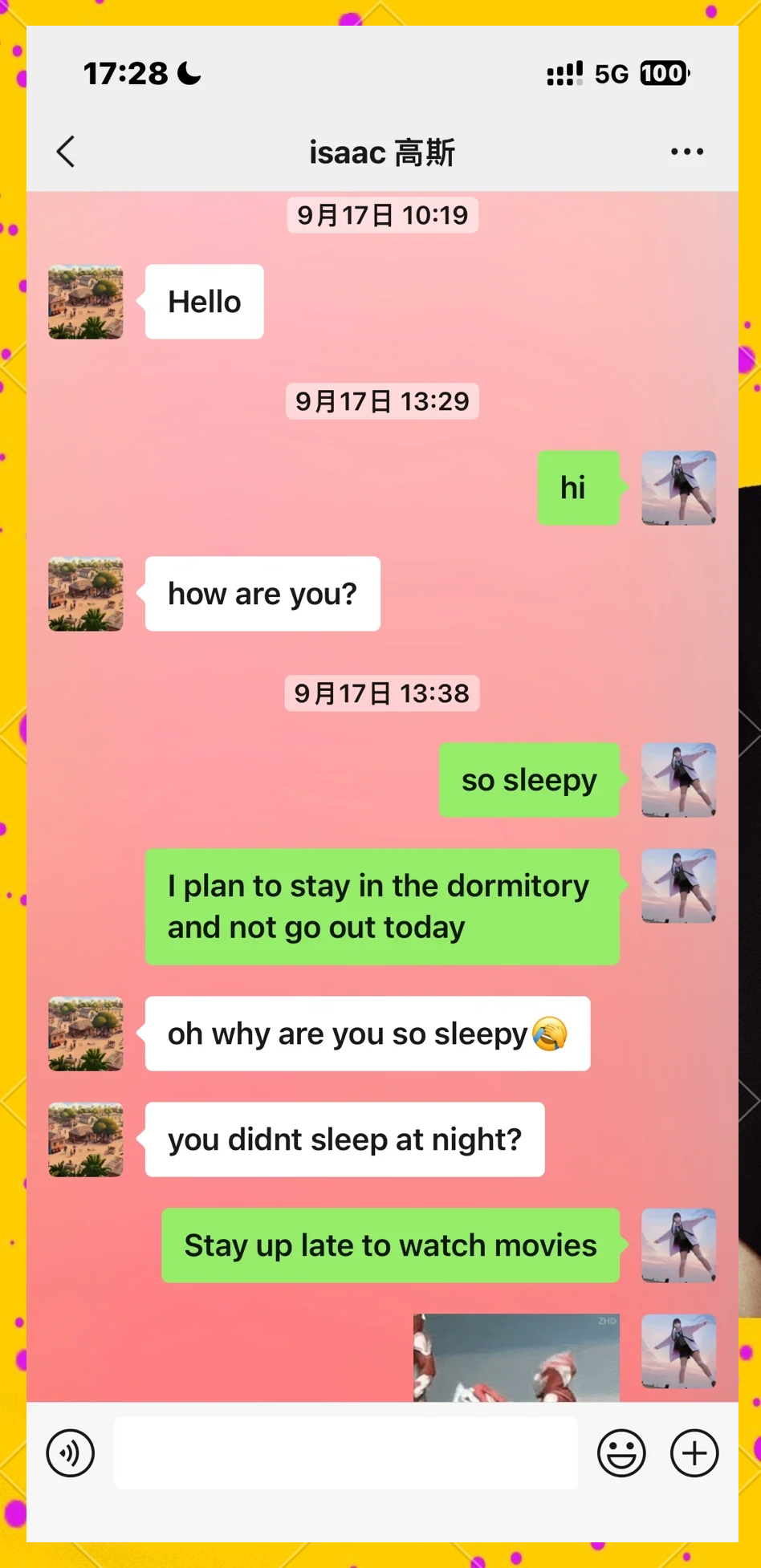761x1568 pixels.
Task: Go back to the chat list
Action: pos(66,152)
